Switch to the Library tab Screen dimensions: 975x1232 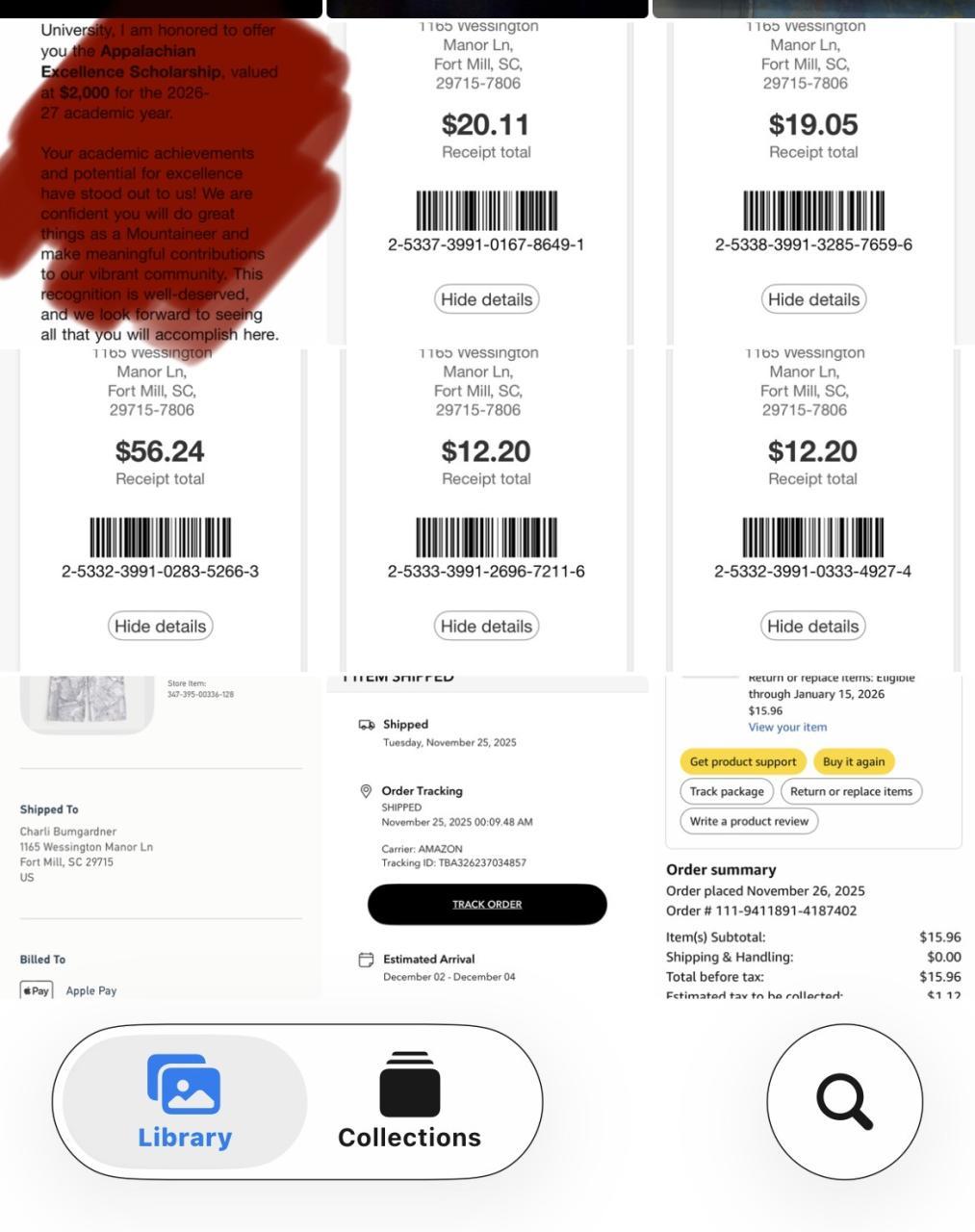coord(185,1102)
